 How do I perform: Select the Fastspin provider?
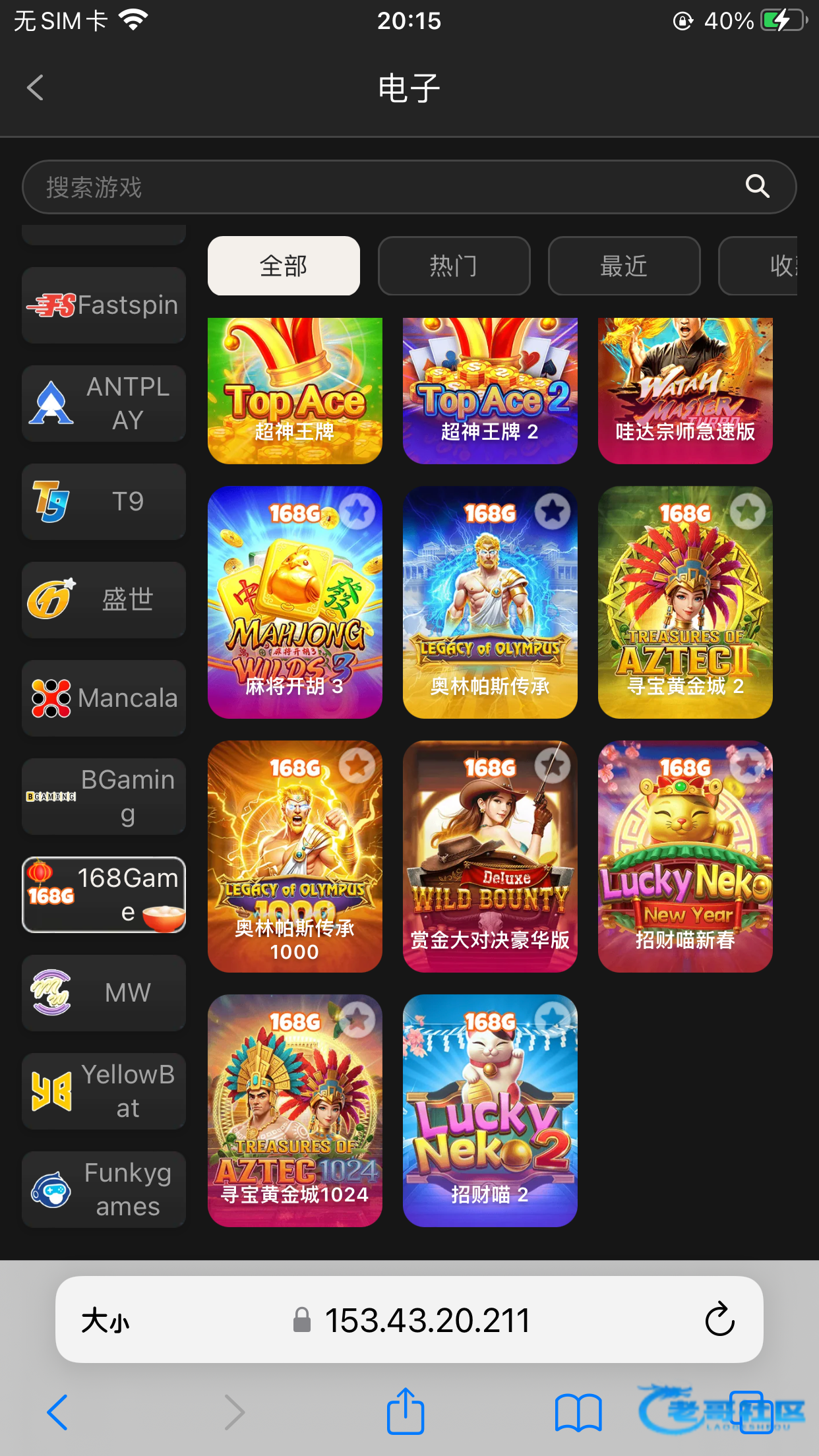[x=104, y=305]
